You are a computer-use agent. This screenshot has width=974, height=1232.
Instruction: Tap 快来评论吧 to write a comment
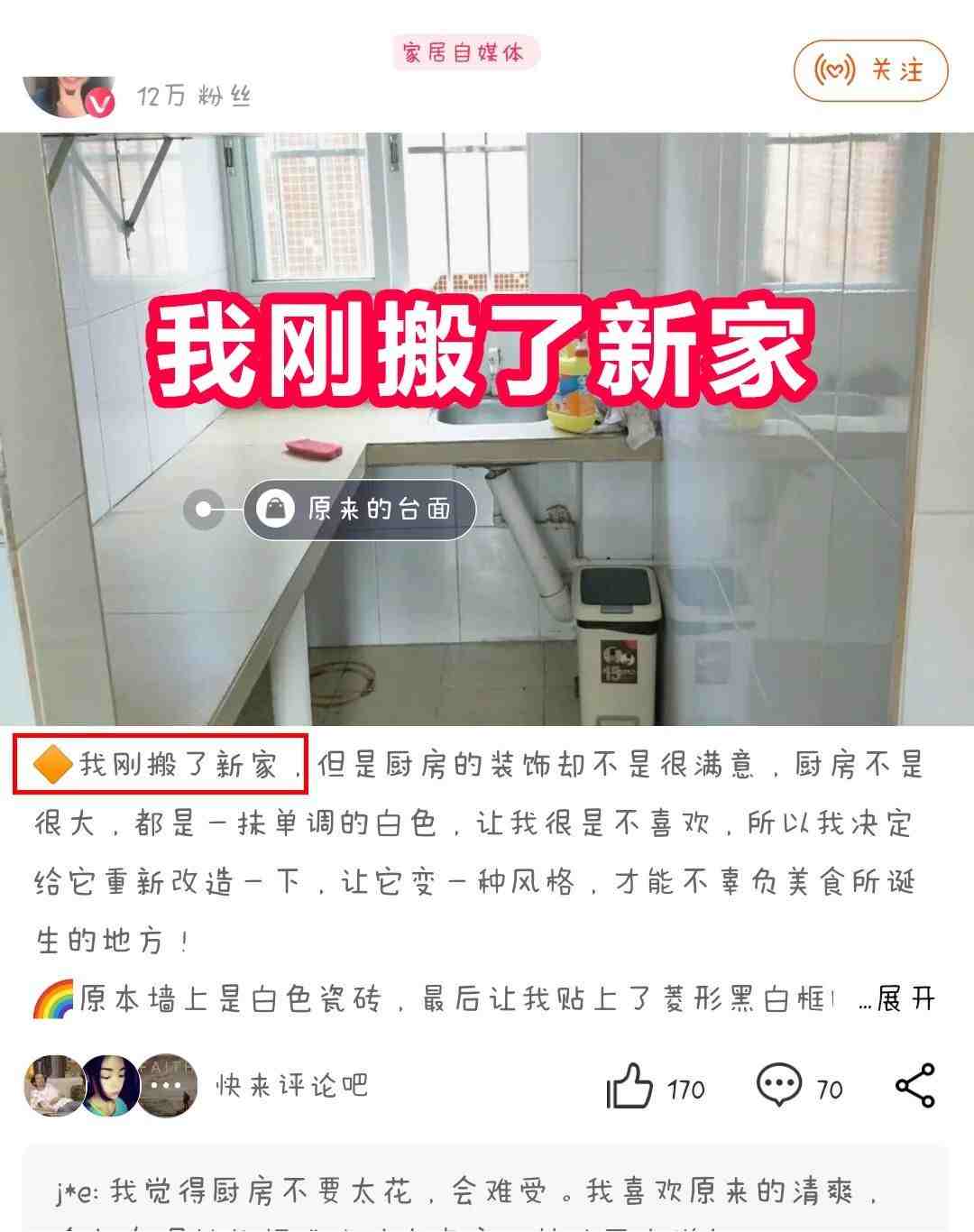tap(293, 1085)
